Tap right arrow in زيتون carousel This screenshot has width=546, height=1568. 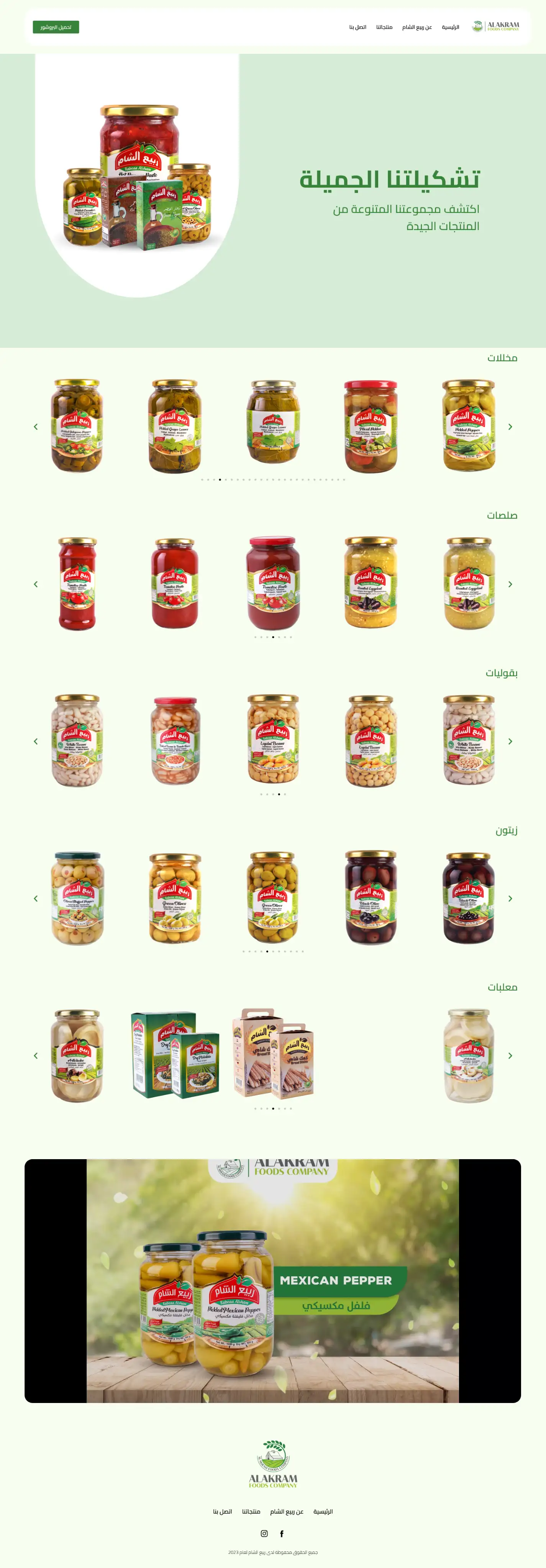pyautogui.click(x=510, y=898)
